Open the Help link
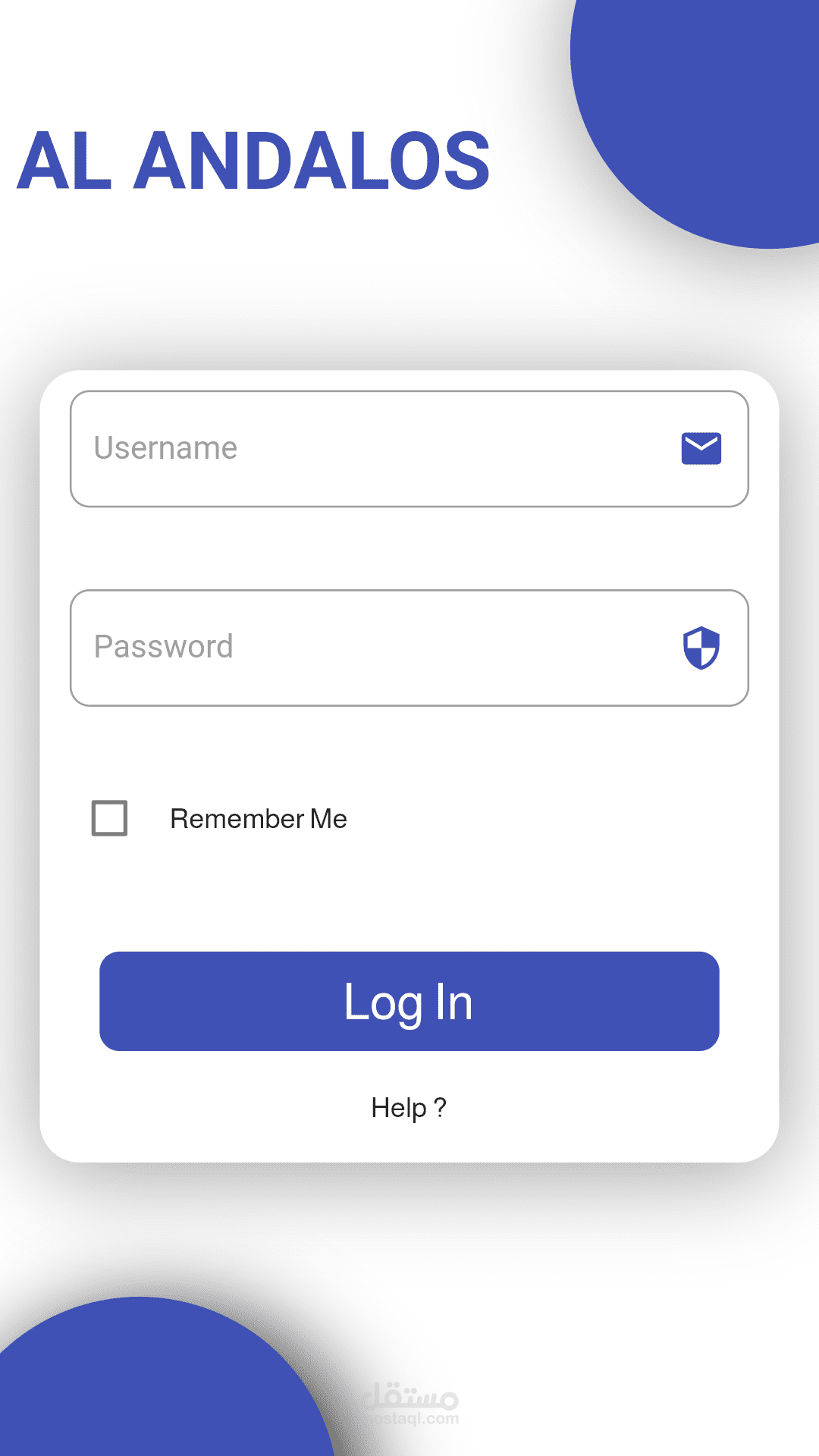The height and width of the screenshot is (1456, 819). pos(409,1108)
